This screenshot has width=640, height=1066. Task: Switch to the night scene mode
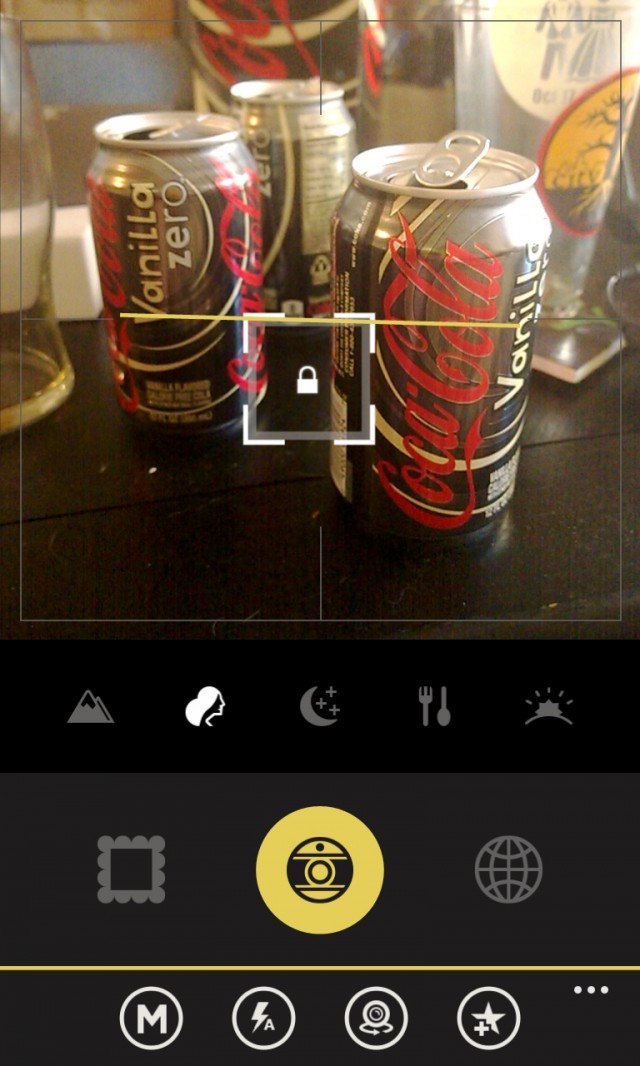[320, 706]
